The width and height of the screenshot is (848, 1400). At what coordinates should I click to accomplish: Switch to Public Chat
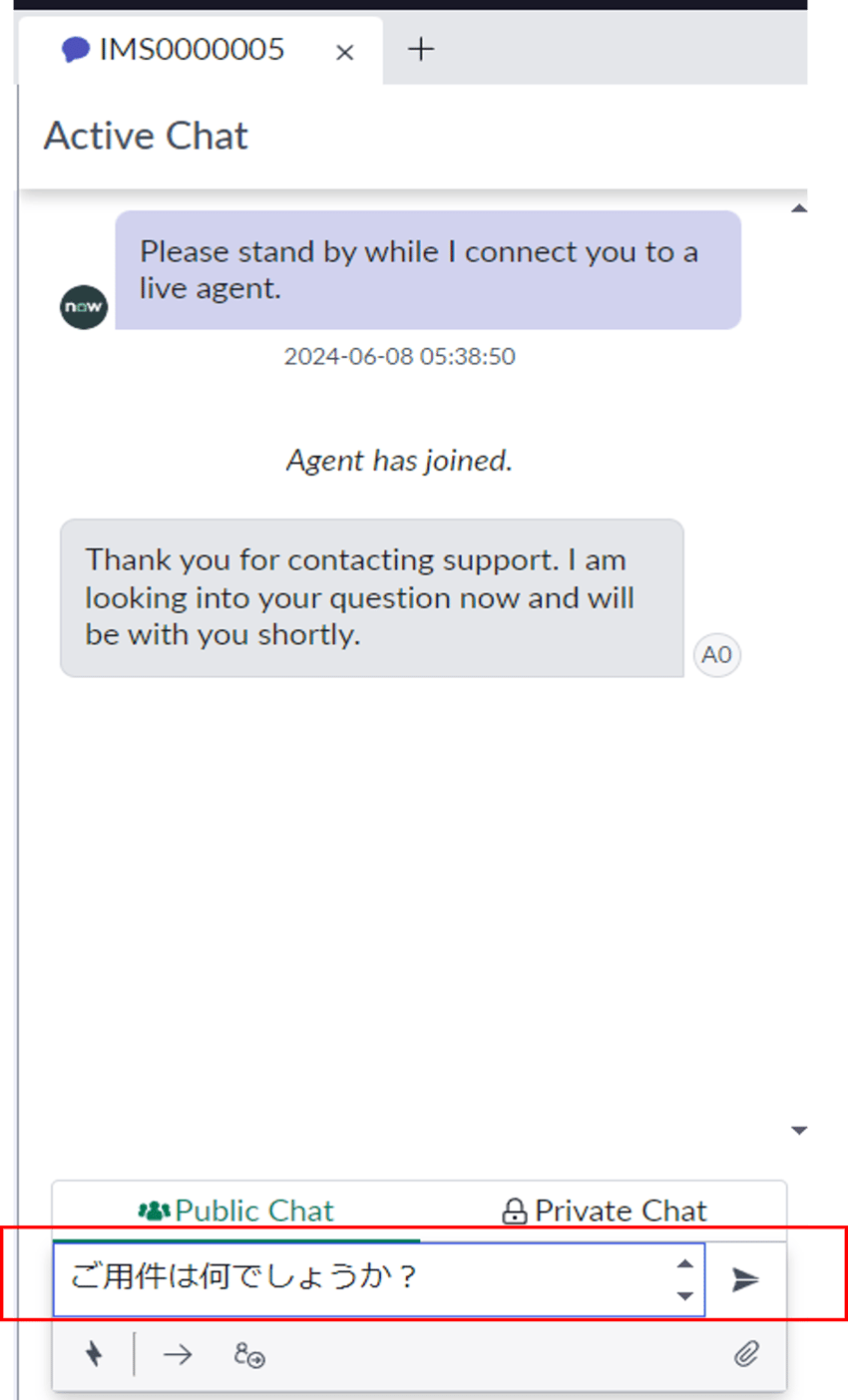click(237, 1211)
